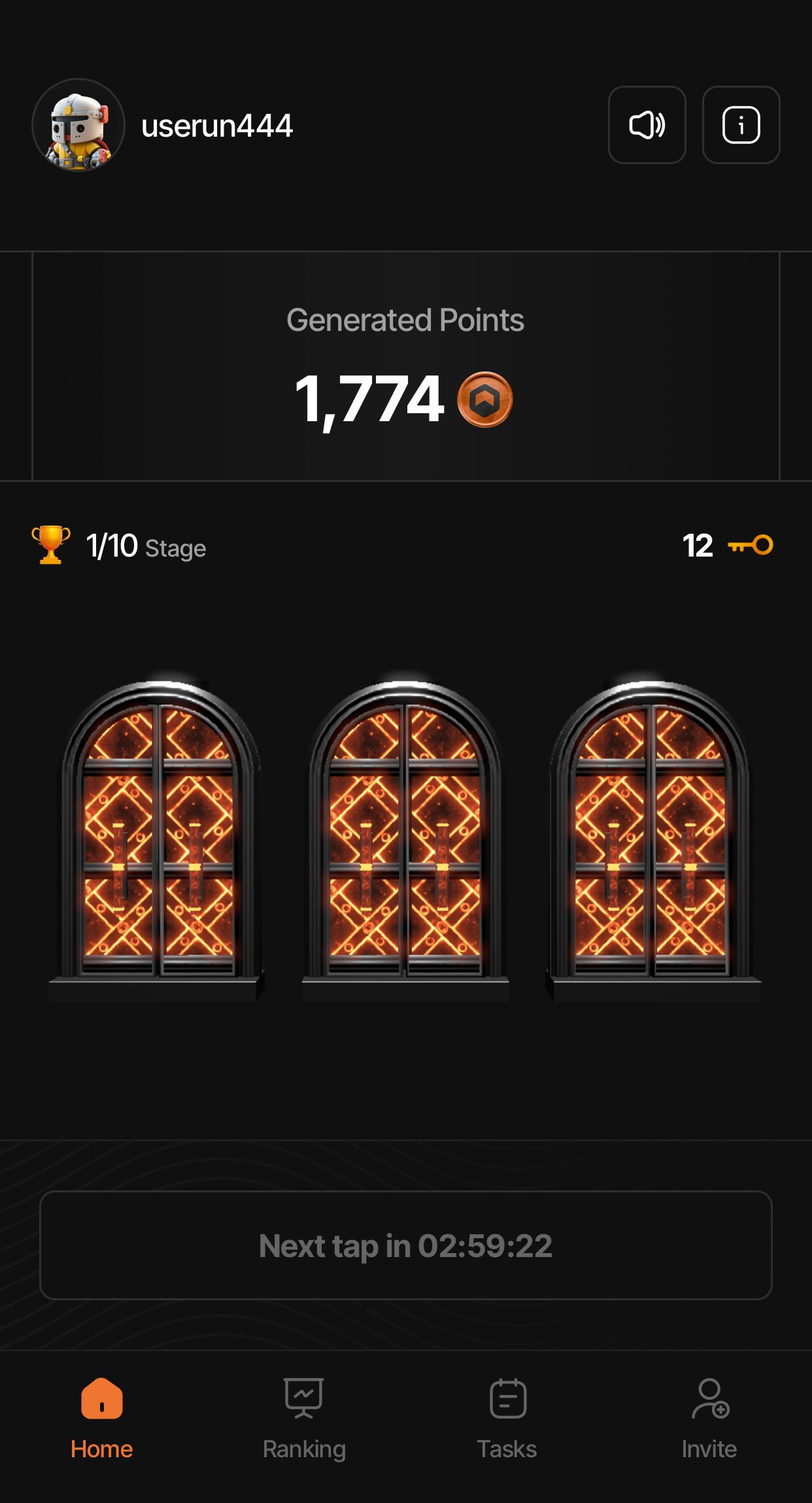This screenshot has width=812, height=1503.
Task: Open Ranking using the chart icon
Action: [x=304, y=1395]
